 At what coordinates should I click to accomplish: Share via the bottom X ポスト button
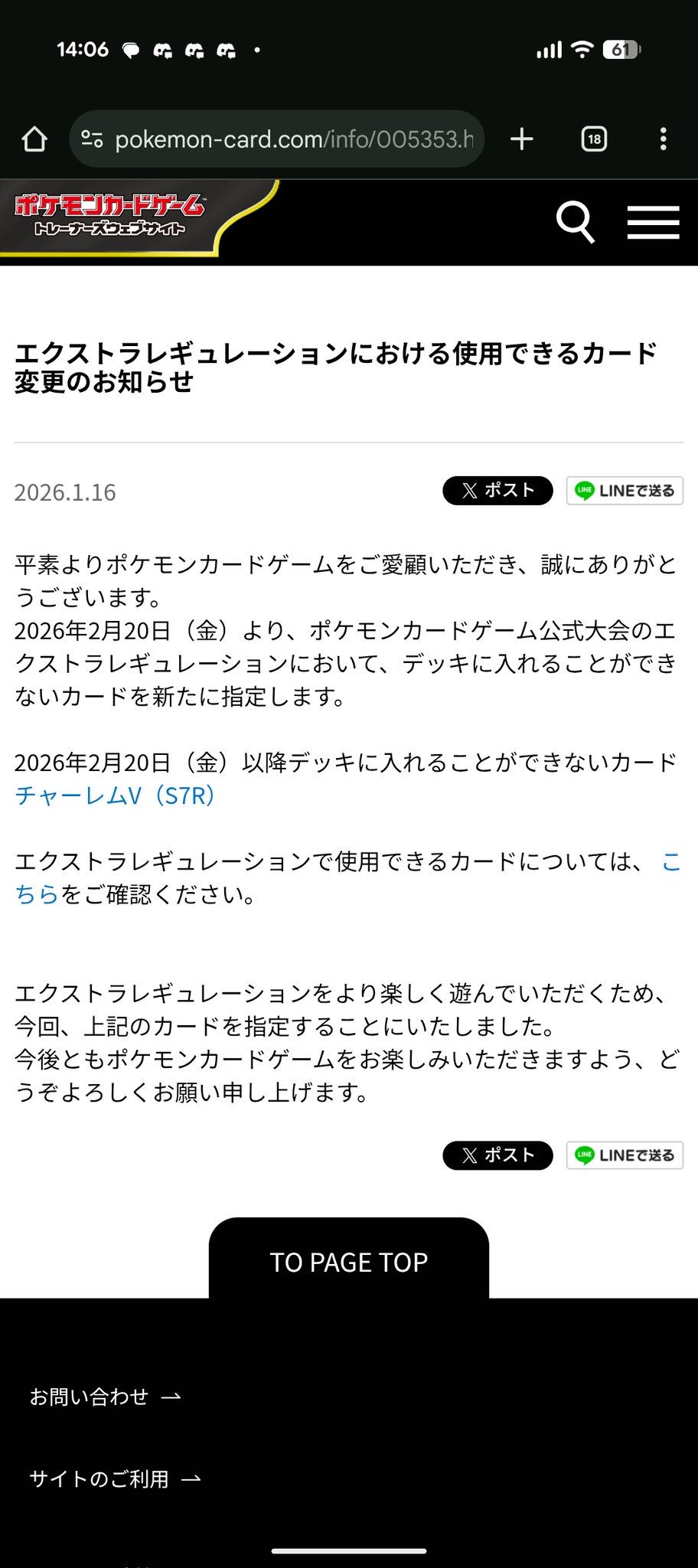point(497,1155)
